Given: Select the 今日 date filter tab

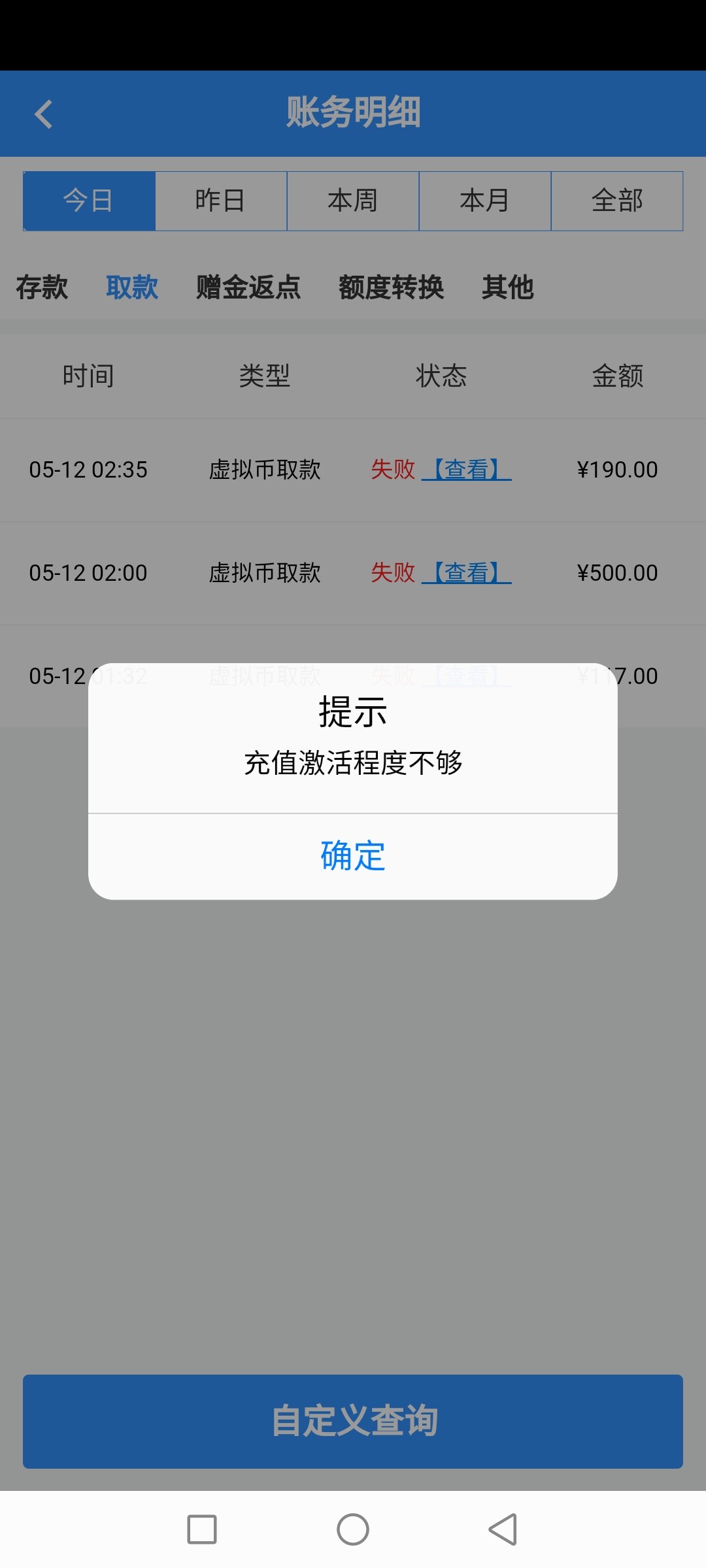Looking at the screenshot, I should [x=88, y=201].
